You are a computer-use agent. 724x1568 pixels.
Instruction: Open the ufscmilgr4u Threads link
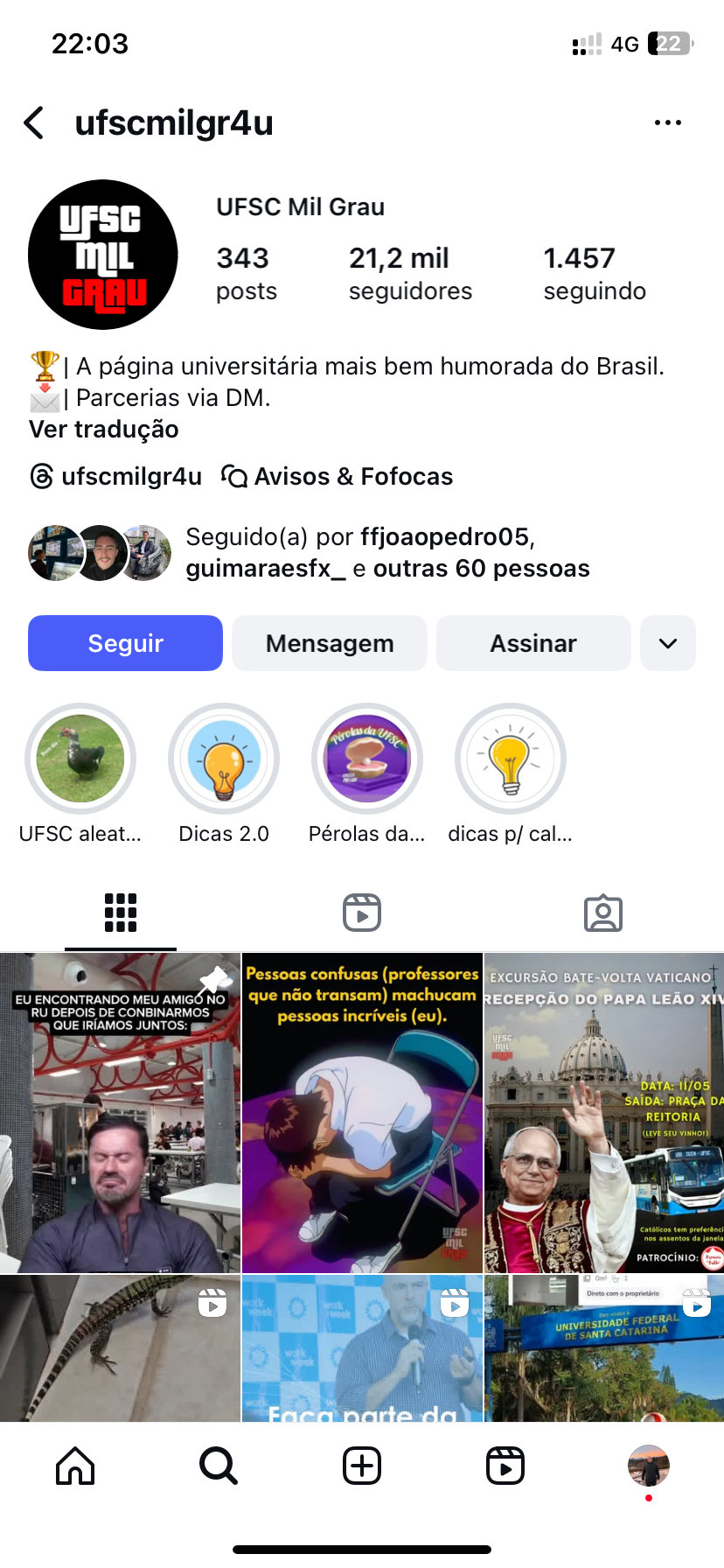(116, 477)
